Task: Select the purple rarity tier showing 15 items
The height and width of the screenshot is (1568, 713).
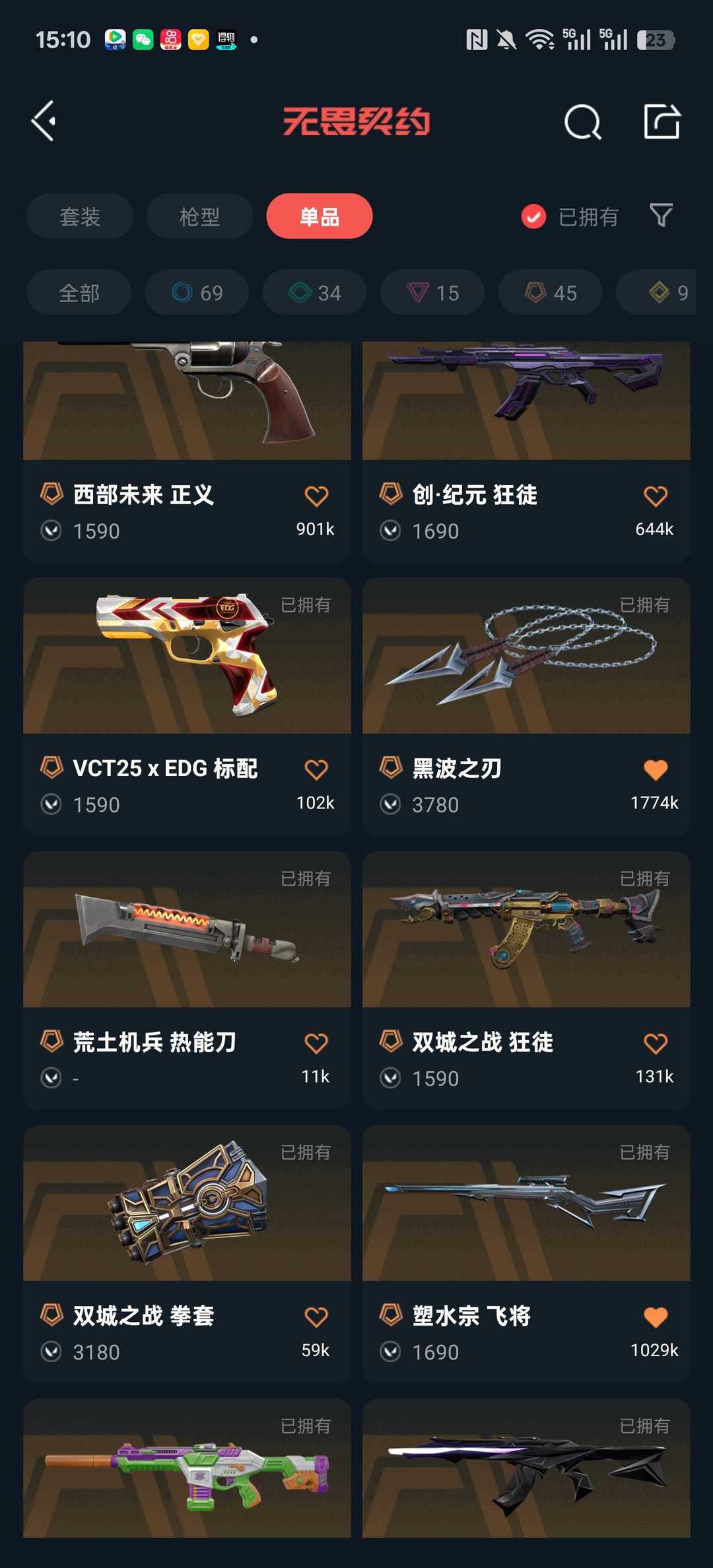Action: pyautogui.click(x=432, y=292)
